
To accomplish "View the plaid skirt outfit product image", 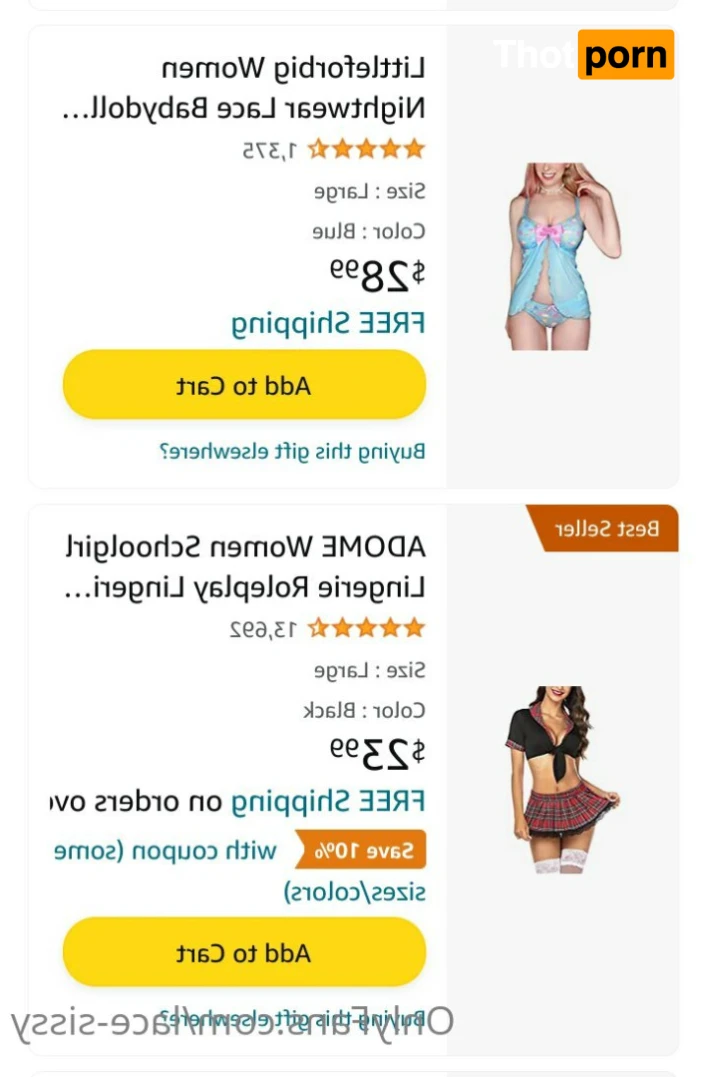I will pyautogui.click(x=562, y=779).
